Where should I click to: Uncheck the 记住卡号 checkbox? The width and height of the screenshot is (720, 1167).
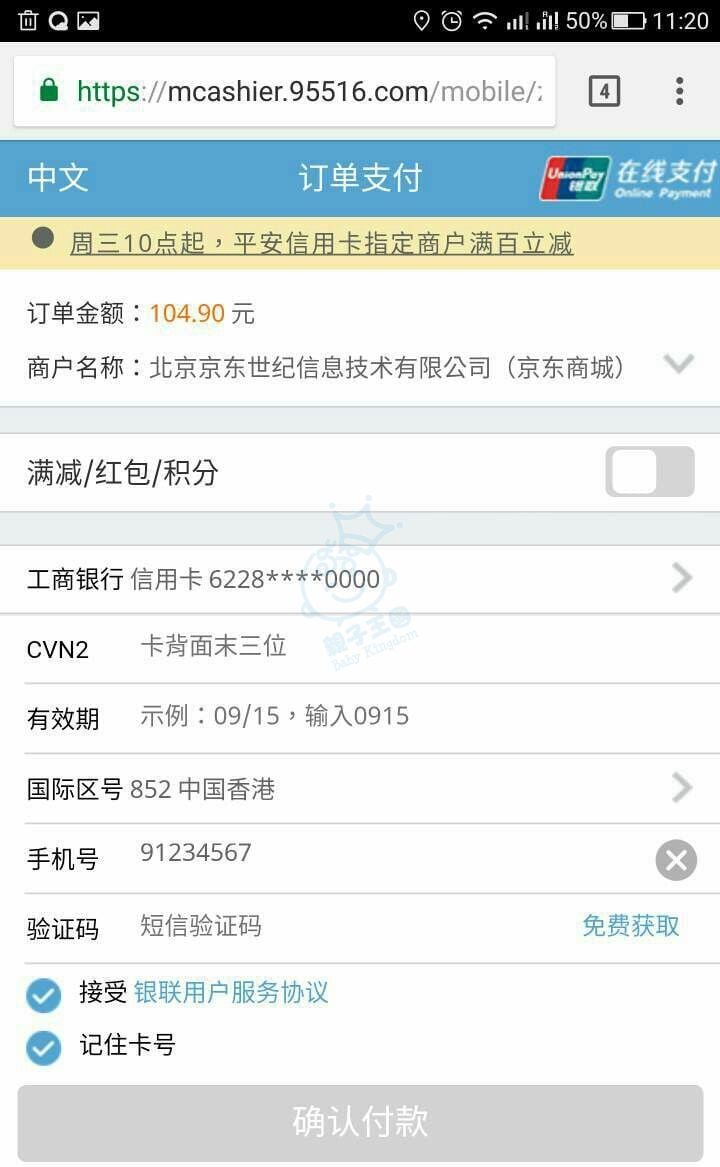click(44, 1047)
